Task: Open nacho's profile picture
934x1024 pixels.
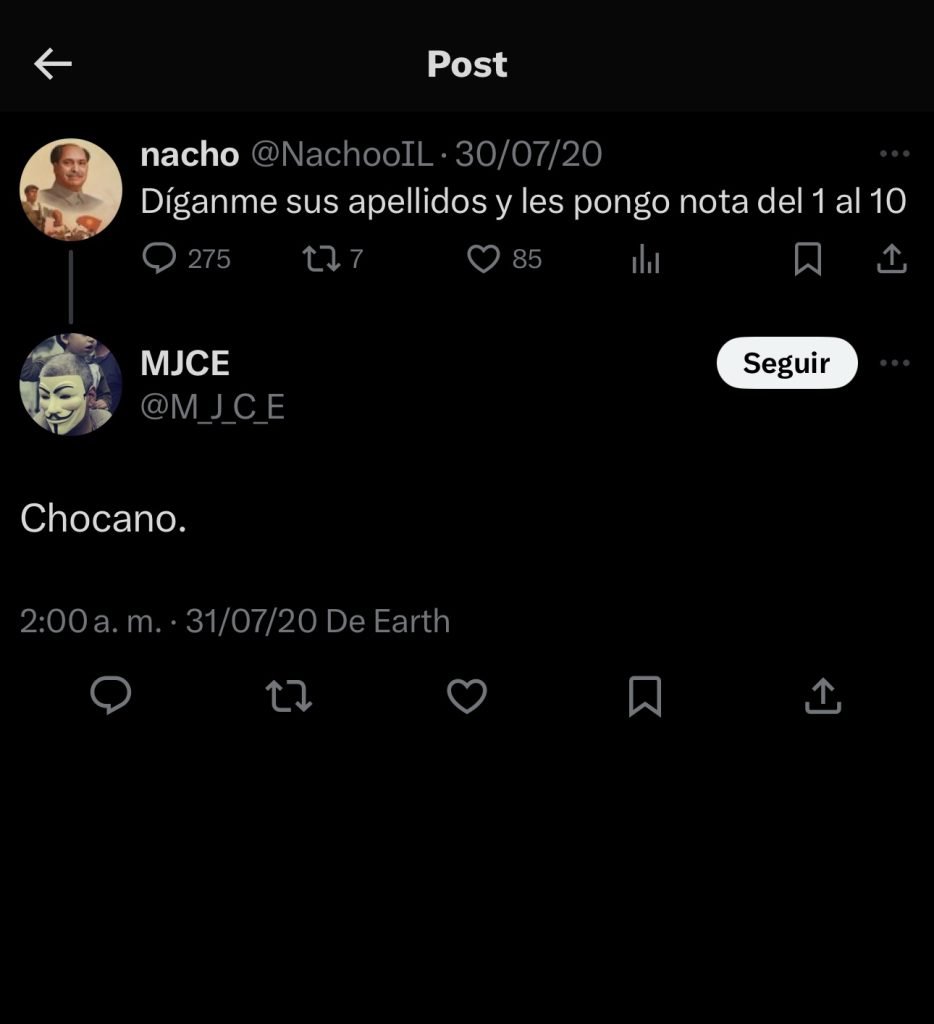Action: click(x=71, y=190)
